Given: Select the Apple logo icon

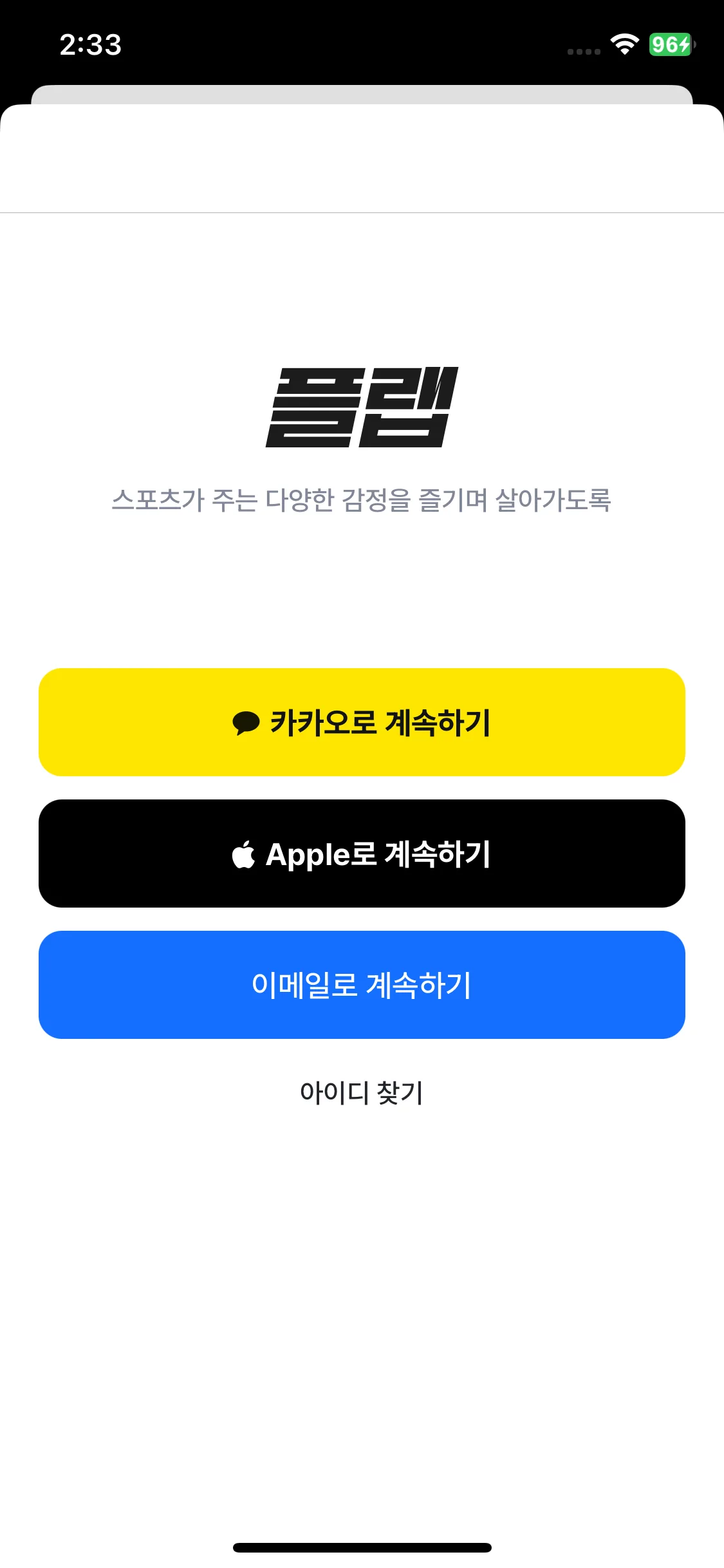Looking at the screenshot, I should tap(246, 854).
